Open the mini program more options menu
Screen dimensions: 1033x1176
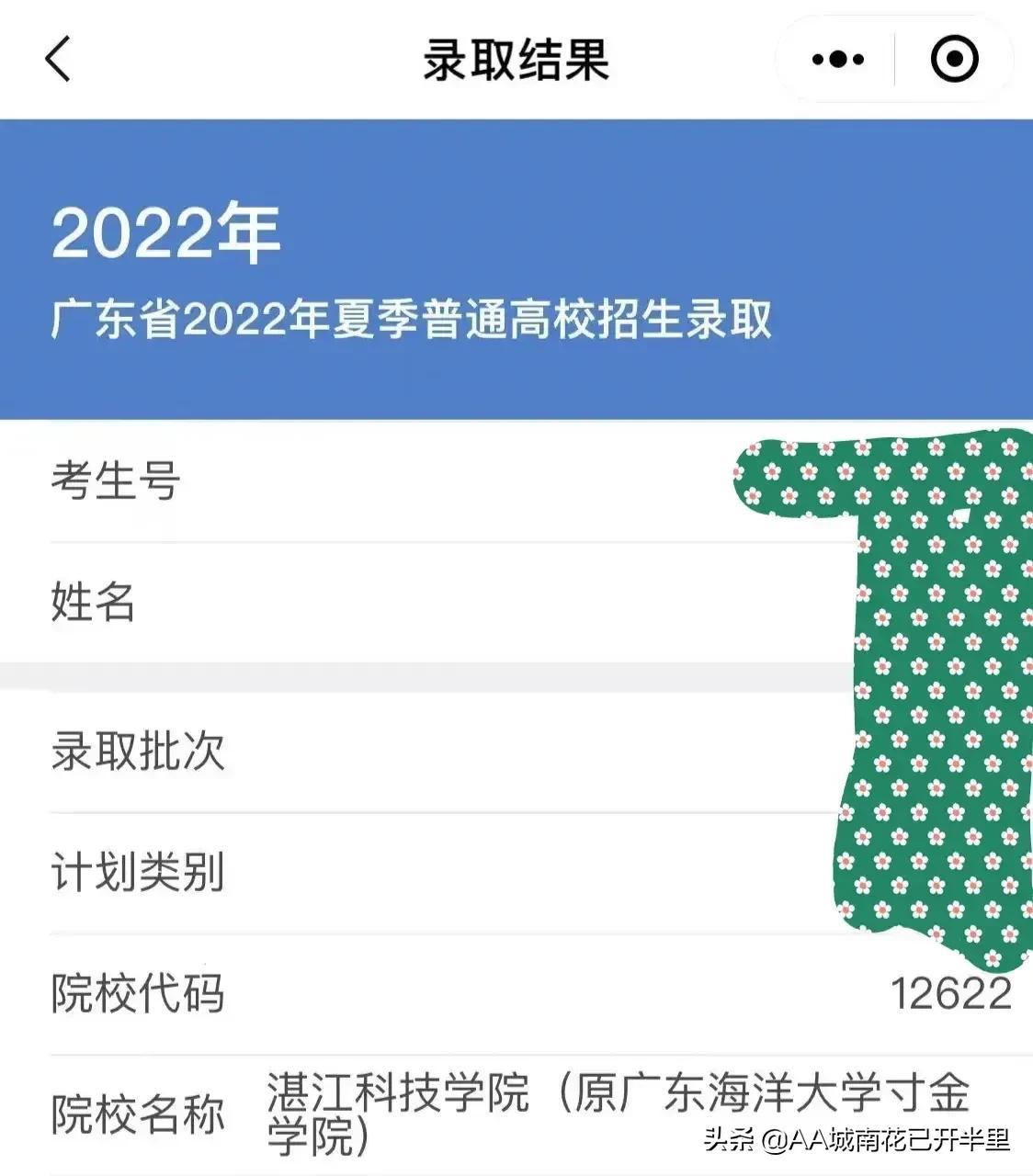837,60
